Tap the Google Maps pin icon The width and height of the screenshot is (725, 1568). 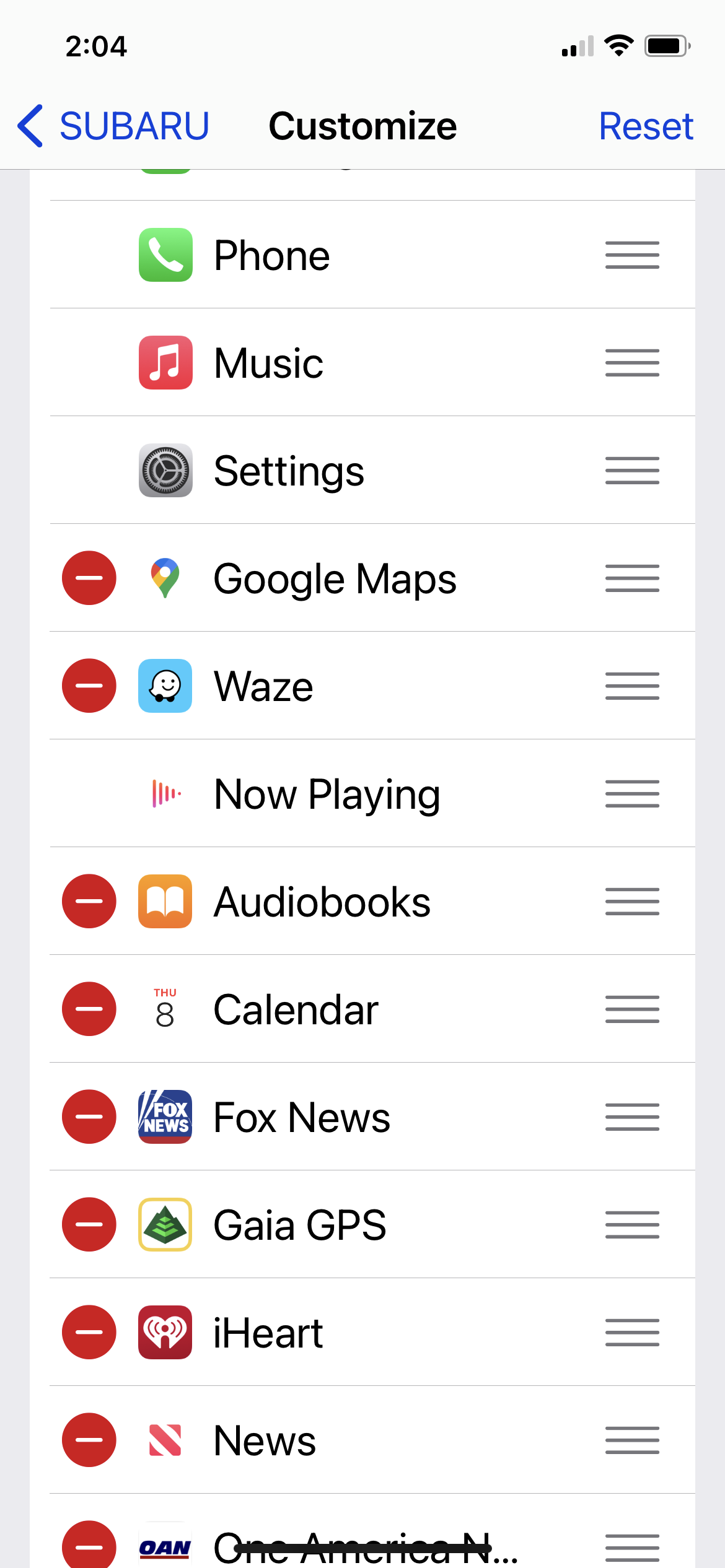point(165,577)
